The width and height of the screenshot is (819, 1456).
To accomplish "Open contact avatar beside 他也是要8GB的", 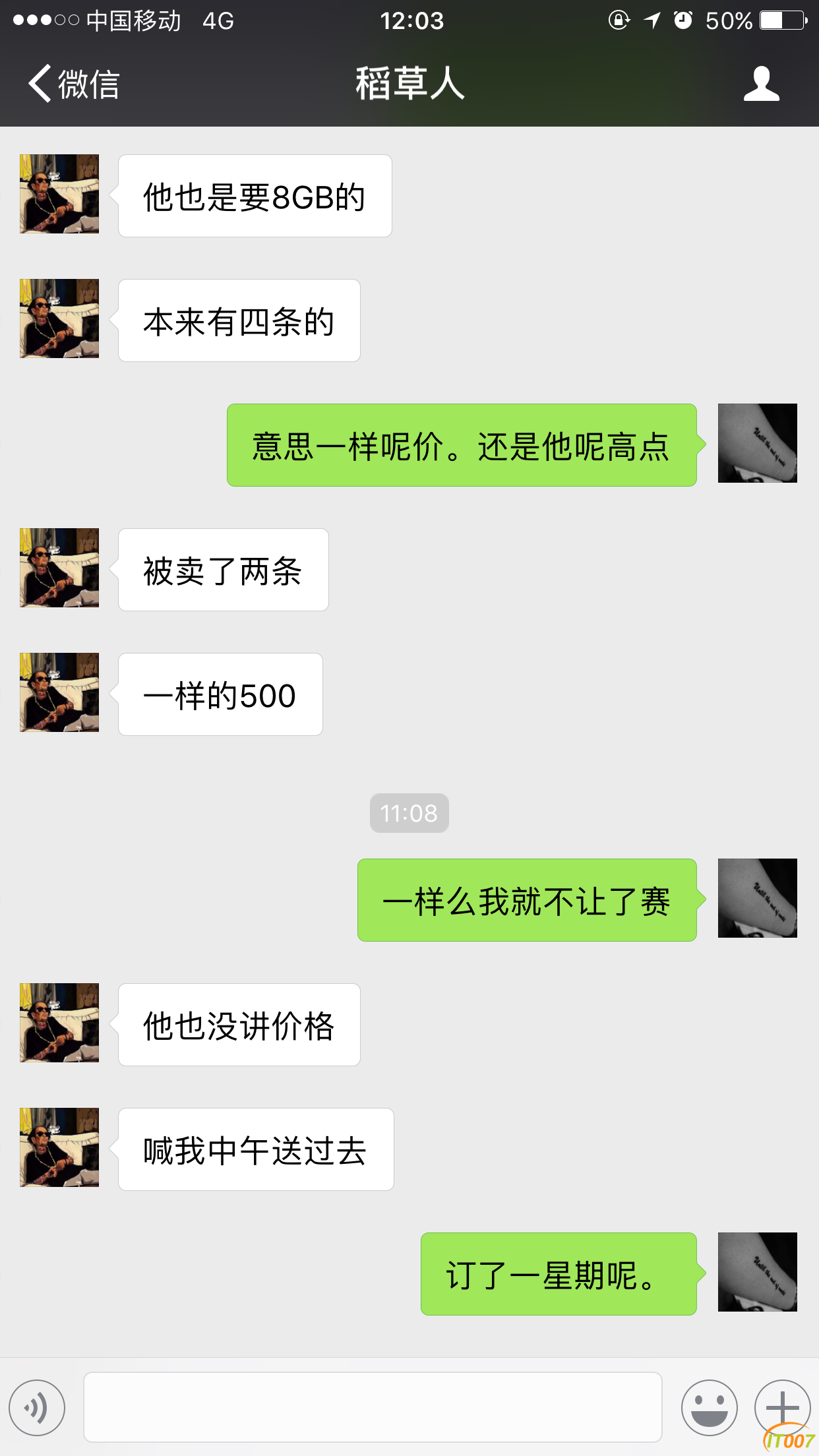I will [x=59, y=194].
